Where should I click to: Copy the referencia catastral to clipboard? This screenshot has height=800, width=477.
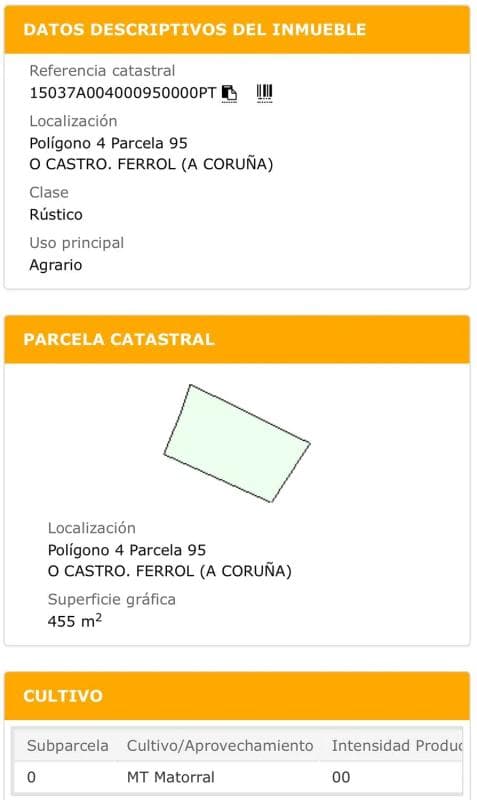pyautogui.click(x=230, y=93)
